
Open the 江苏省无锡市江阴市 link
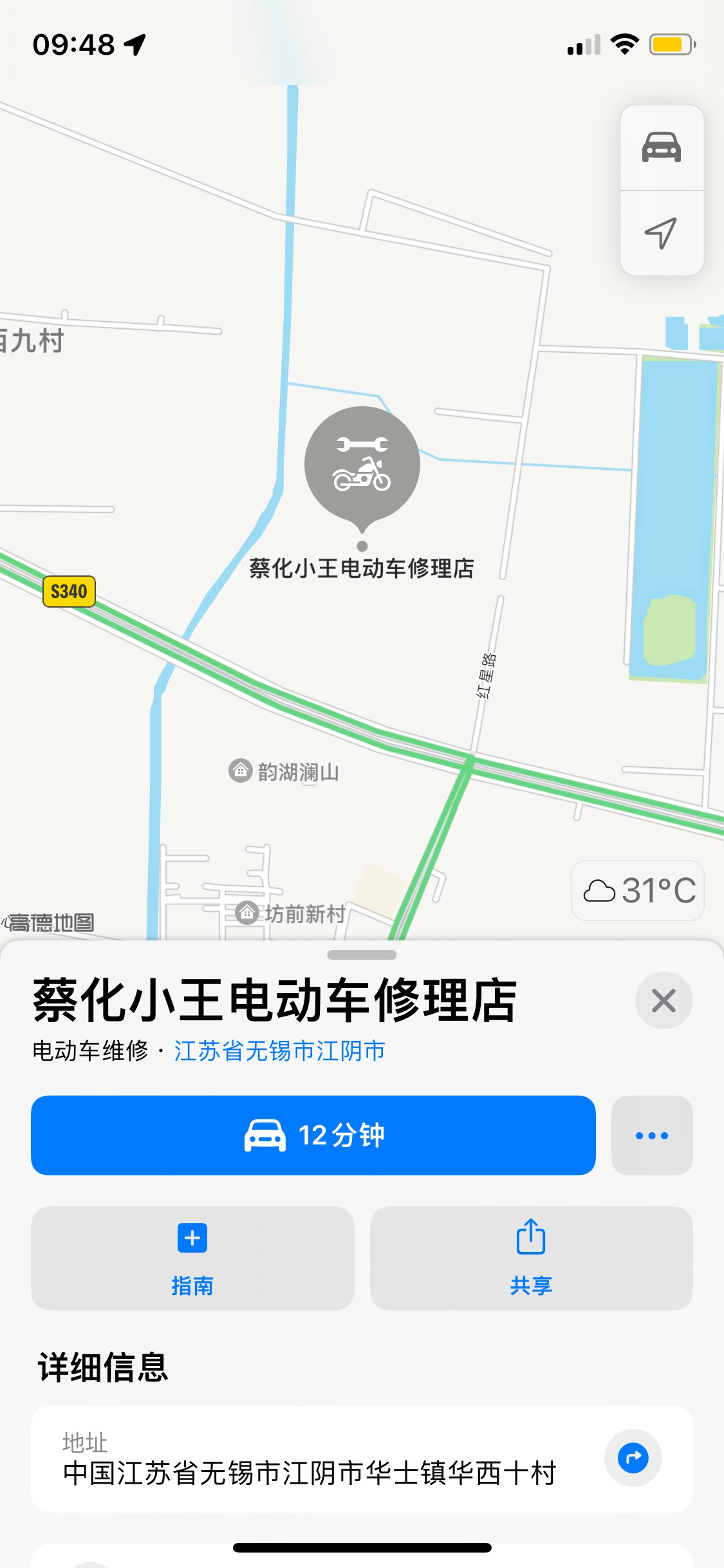coord(280,1050)
